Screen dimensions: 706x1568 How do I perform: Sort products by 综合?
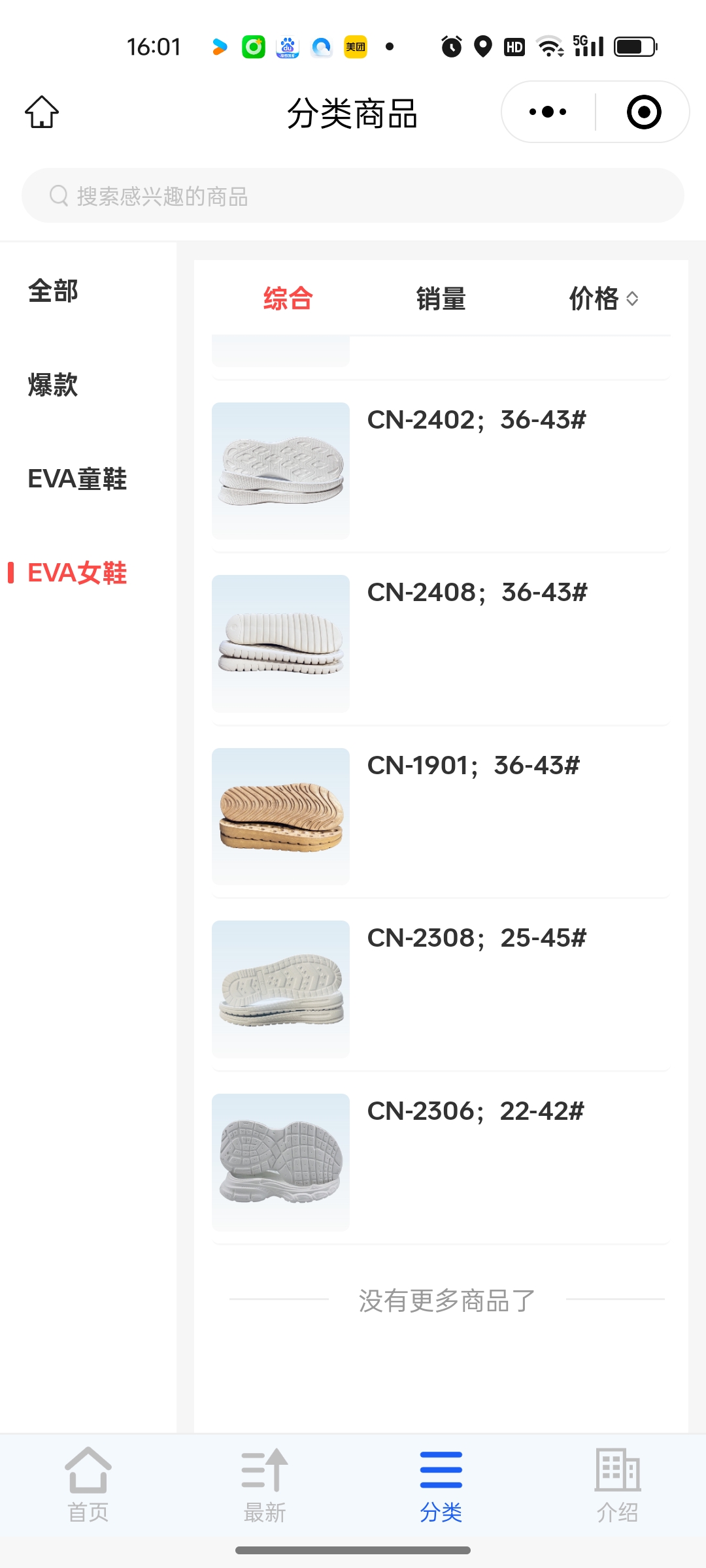(288, 299)
